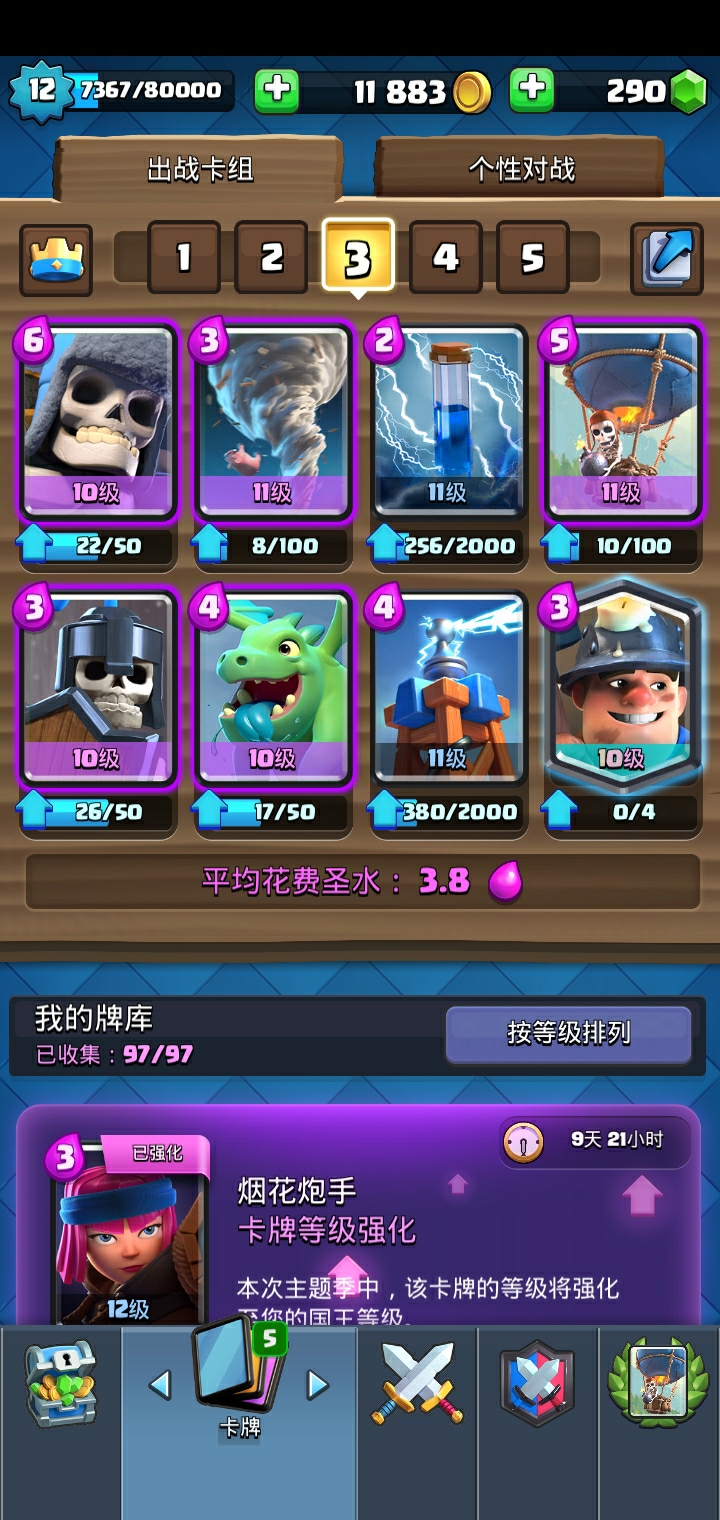Tap the green plus button to buy gems
This screenshot has width=720, height=1520.
(532, 91)
